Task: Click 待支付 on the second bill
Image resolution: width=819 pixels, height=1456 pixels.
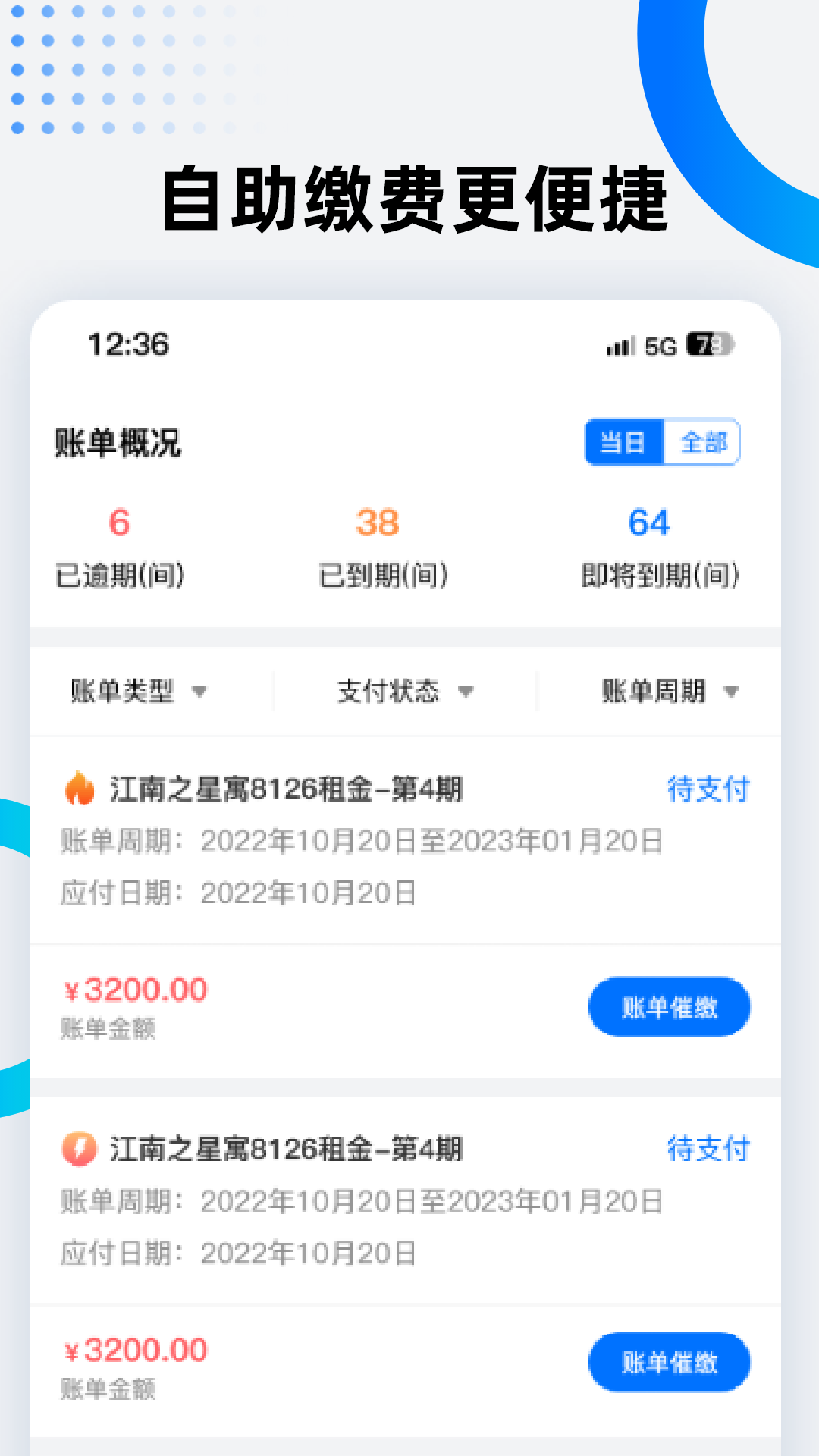Action: click(x=708, y=1150)
